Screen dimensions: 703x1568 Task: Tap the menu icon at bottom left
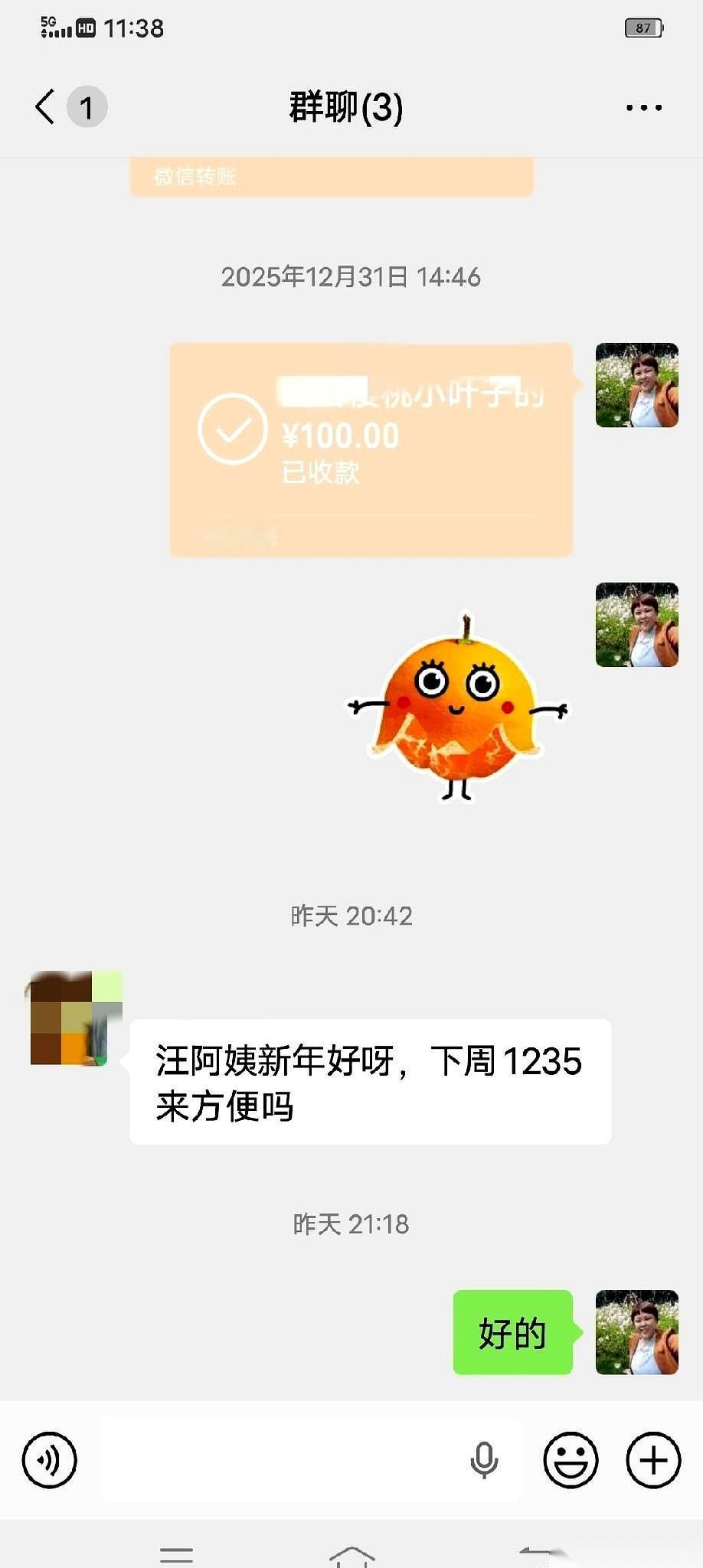coord(176,1554)
